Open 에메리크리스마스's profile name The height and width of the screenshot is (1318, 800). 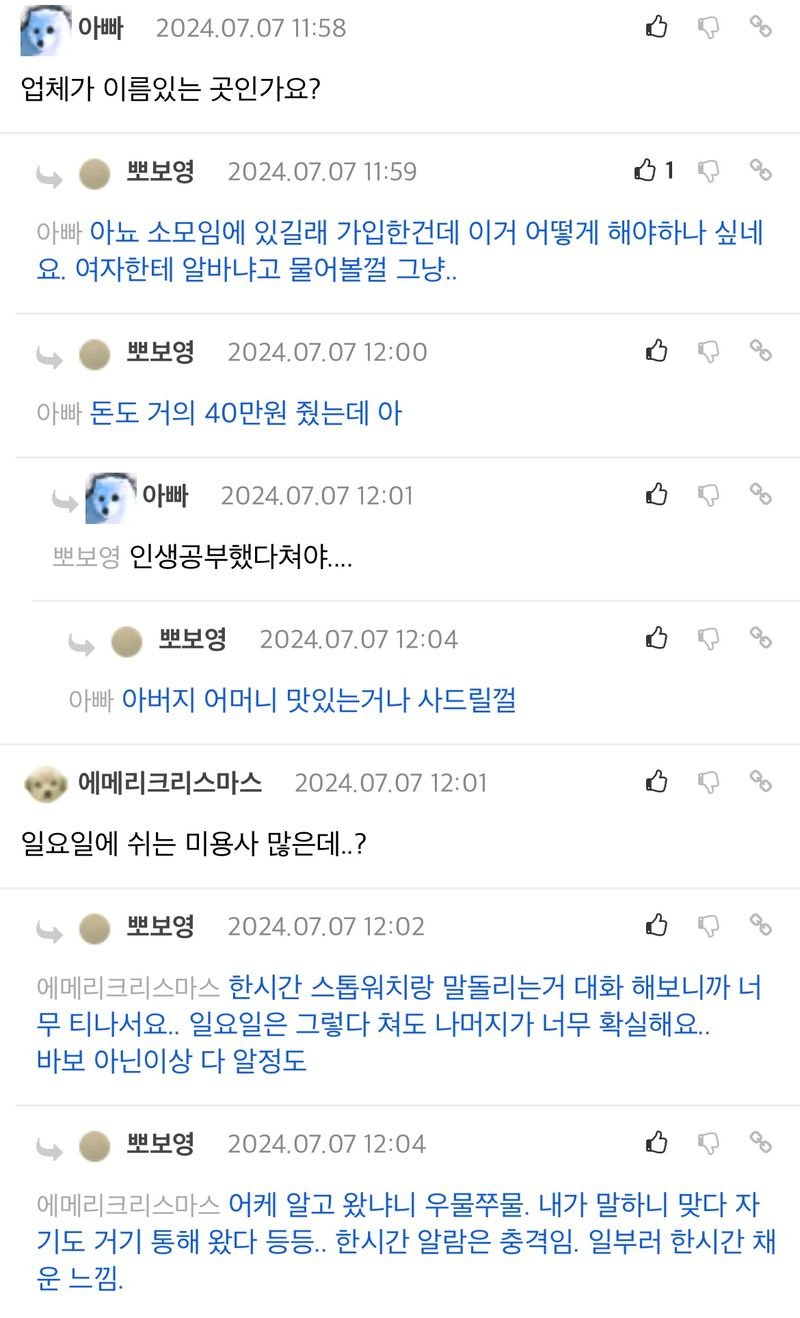coord(170,783)
